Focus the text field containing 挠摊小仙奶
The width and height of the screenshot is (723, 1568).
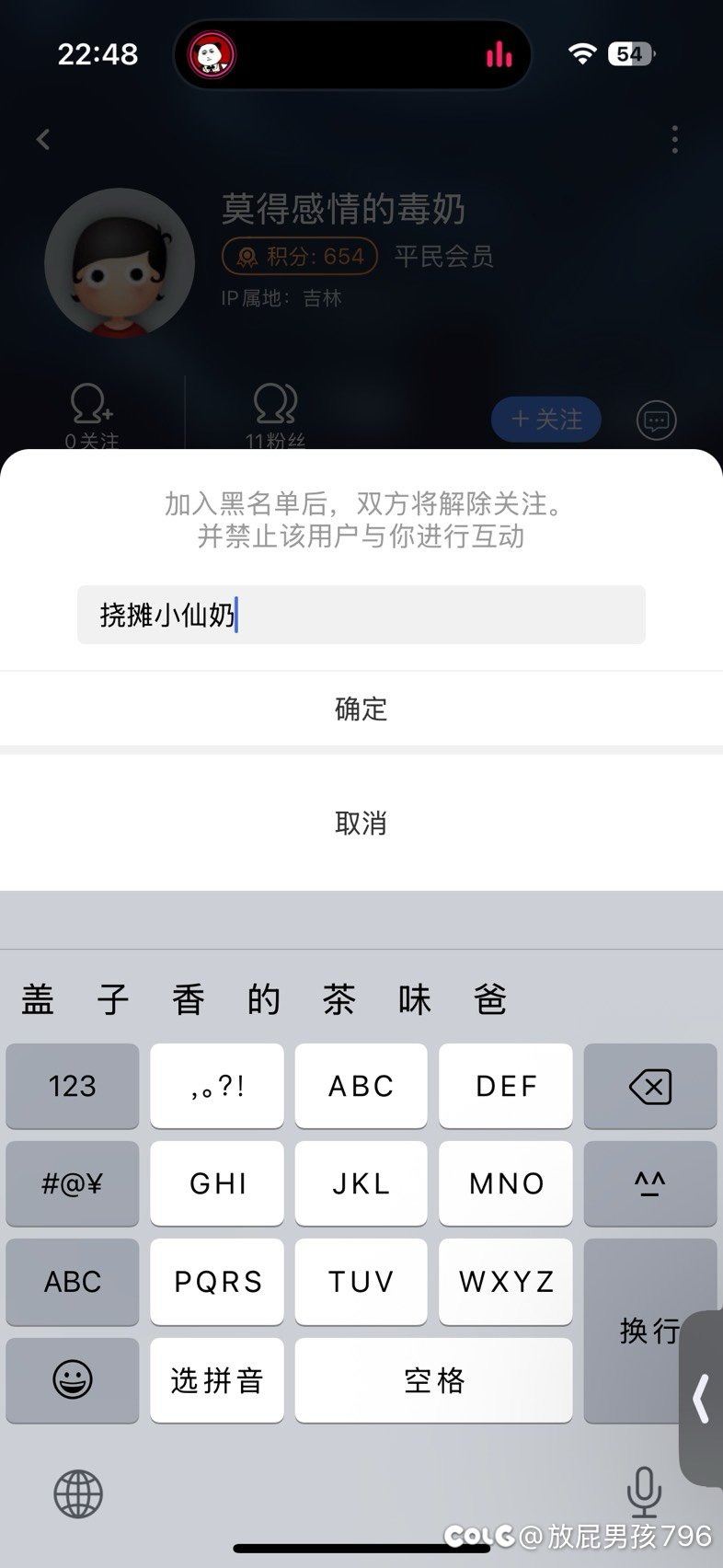coord(361,615)
